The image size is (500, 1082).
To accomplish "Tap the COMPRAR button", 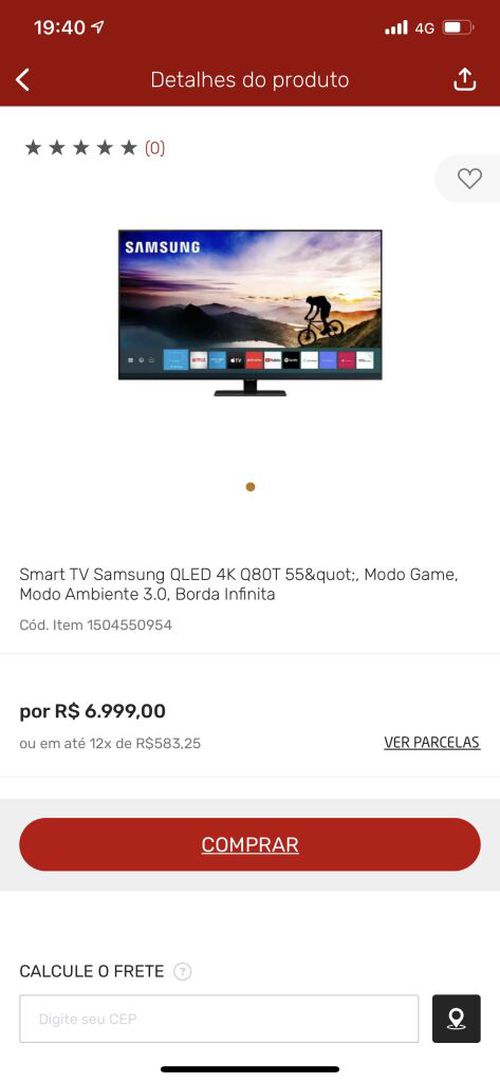I will pyautogui.click(x=250, y=845).
